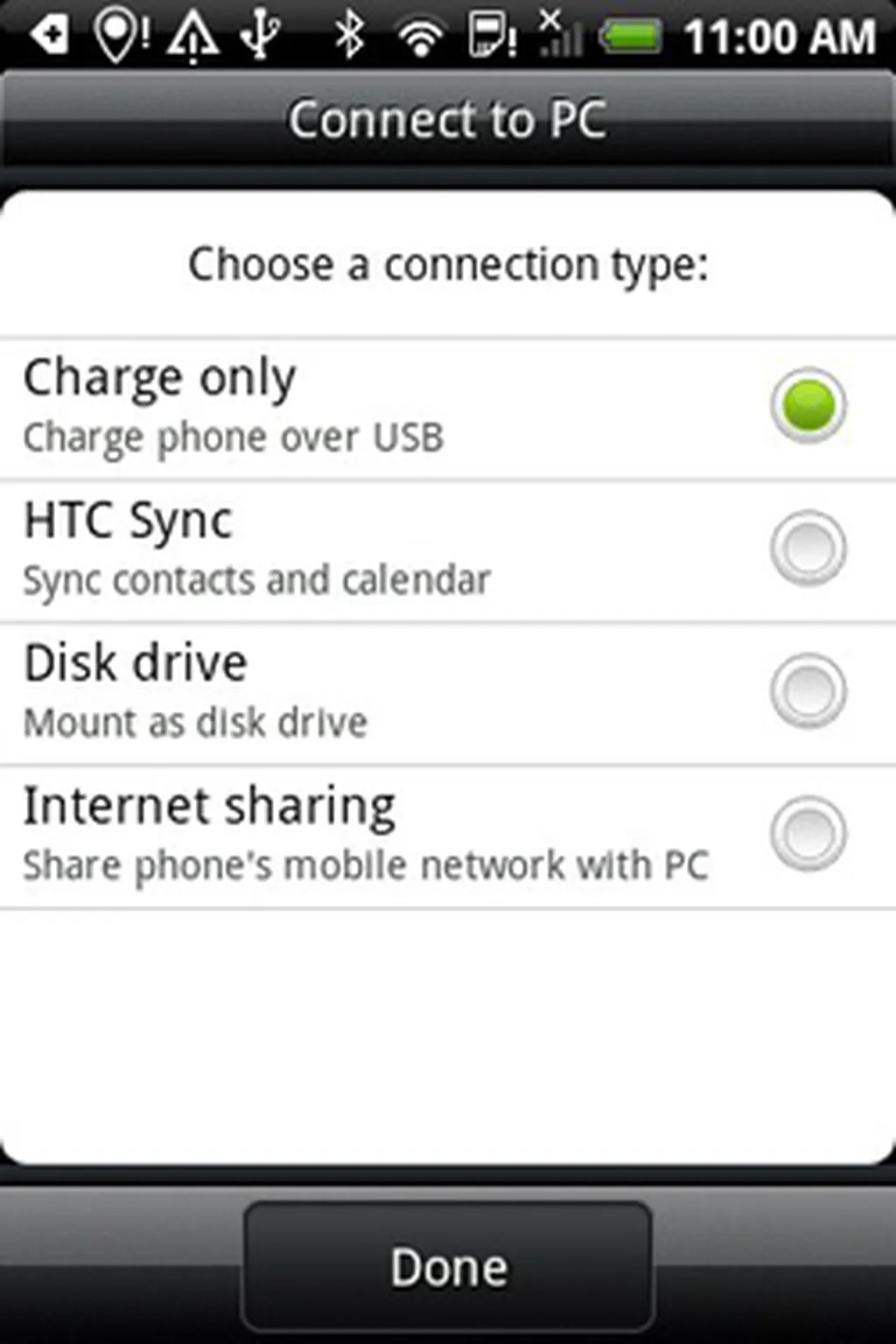Screen dimensions: 896x1344
Task: Choose HTC Sync to sync contacts
Action: click(x=807, y=549)
